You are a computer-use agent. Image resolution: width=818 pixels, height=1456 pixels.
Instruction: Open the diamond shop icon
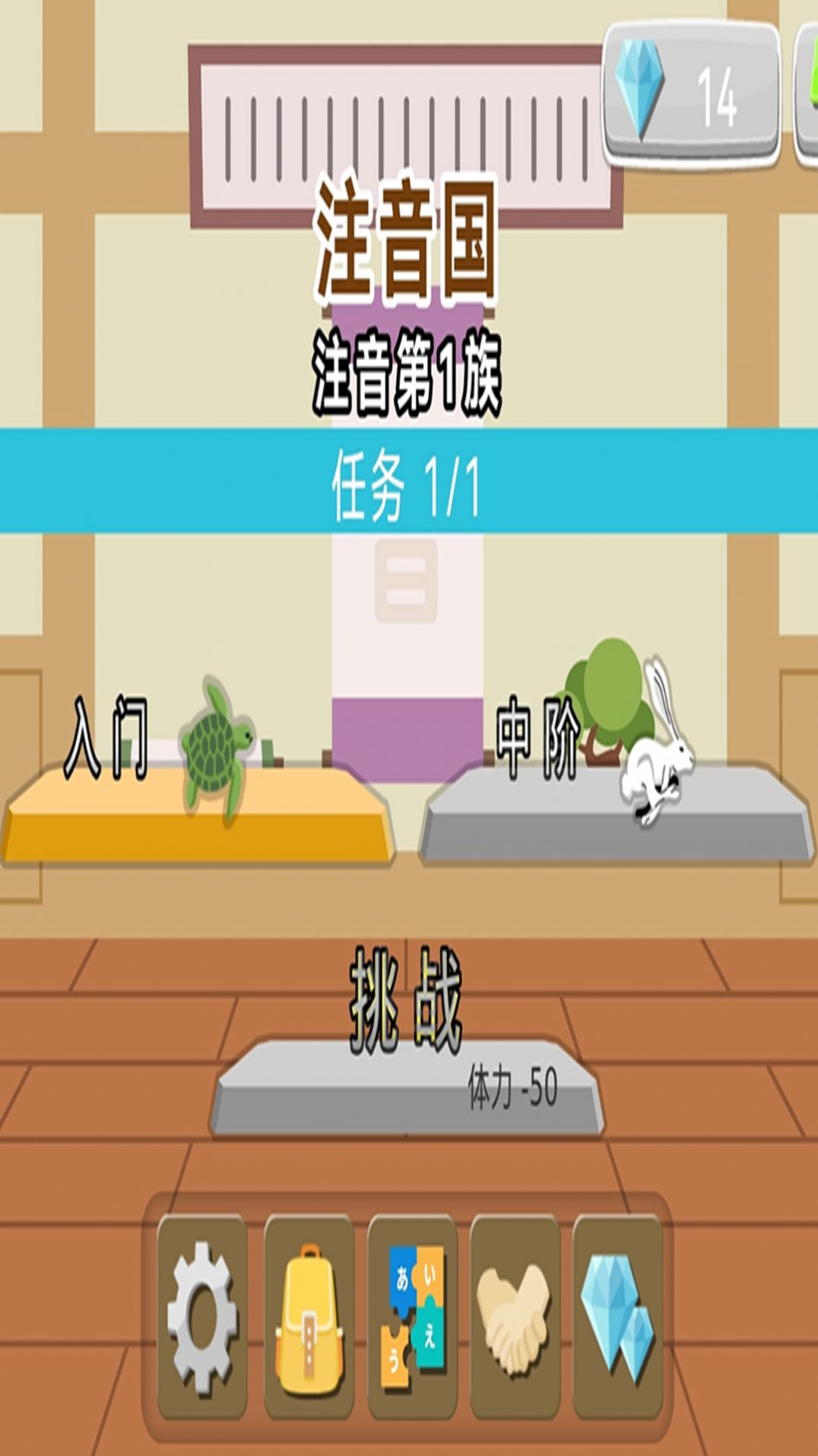pyautogui.click(x=617, y=1316)
